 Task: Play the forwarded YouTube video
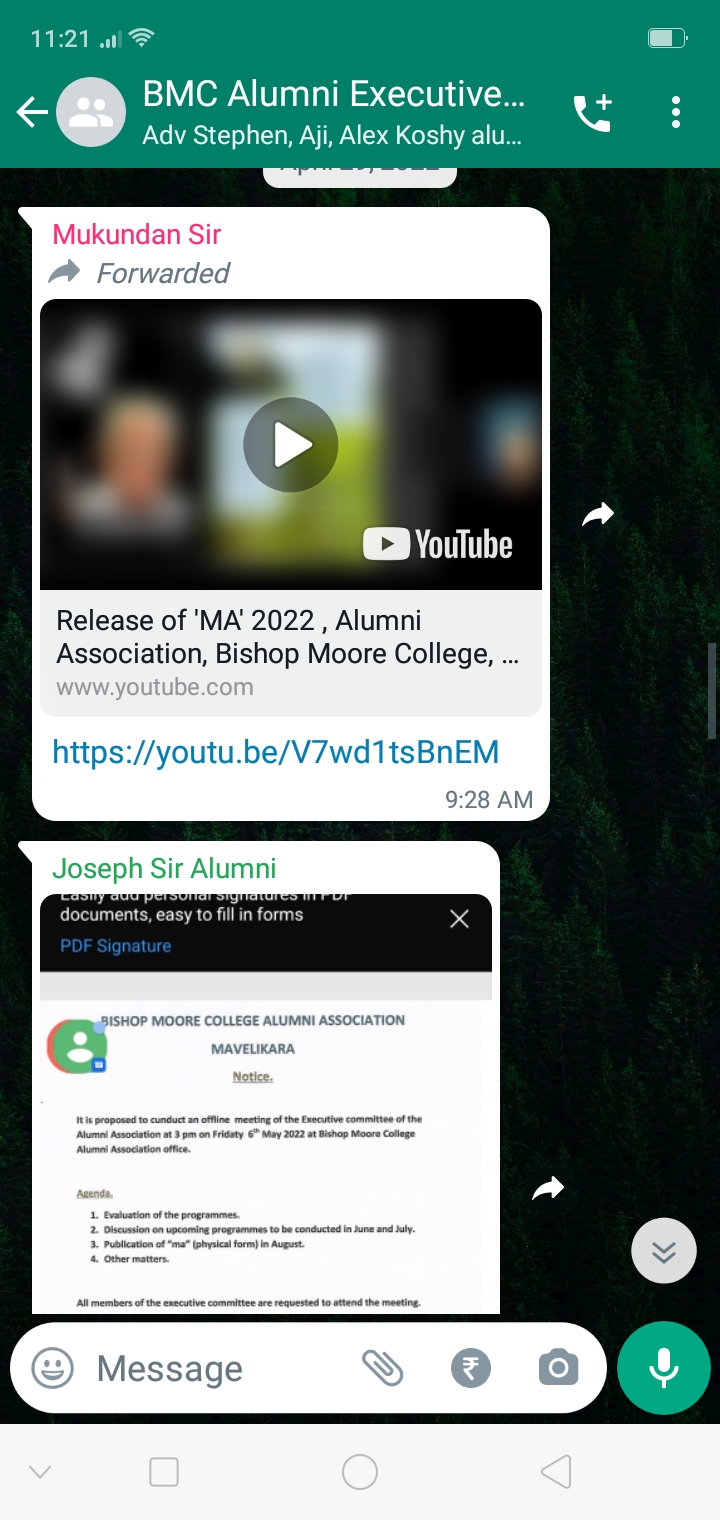[x=291, y=445]
